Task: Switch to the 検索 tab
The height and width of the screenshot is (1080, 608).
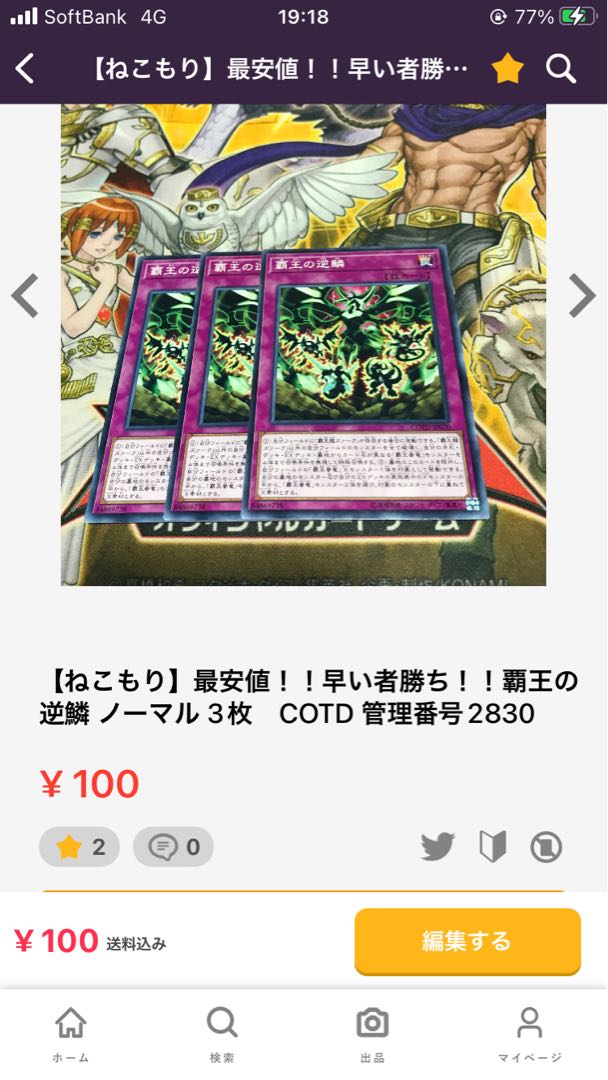Action: tap(221, 1033)
